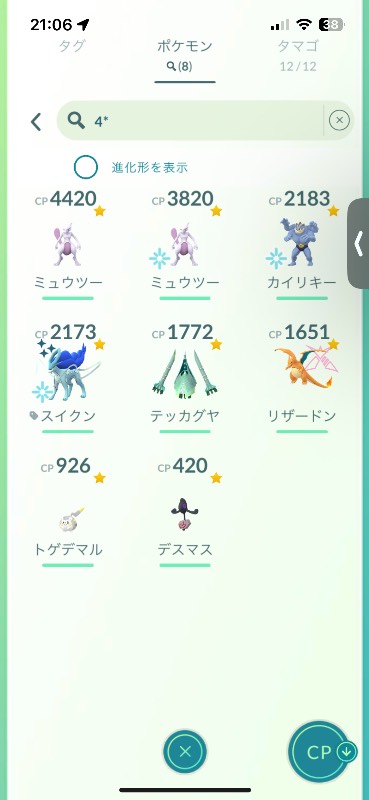Open デスマス with CP 420
Viewport: 369px width, 800px height.
pos(185,512)
